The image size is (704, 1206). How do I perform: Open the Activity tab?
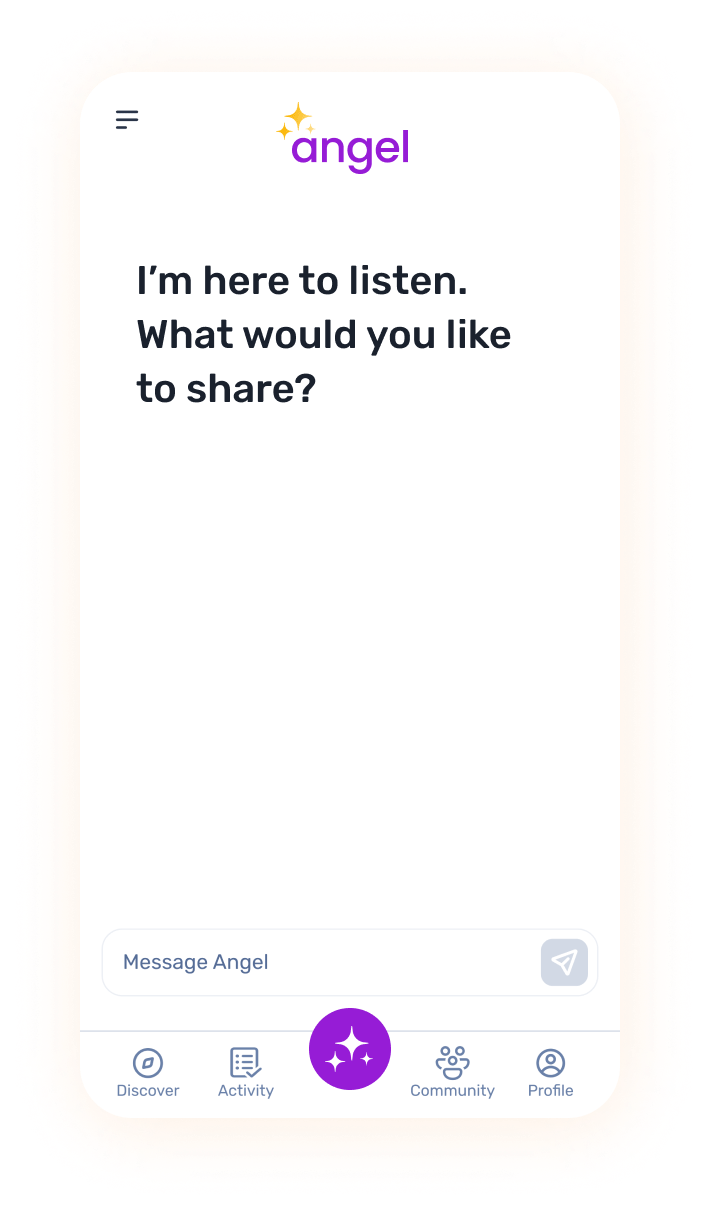[x=246, y=1073]
